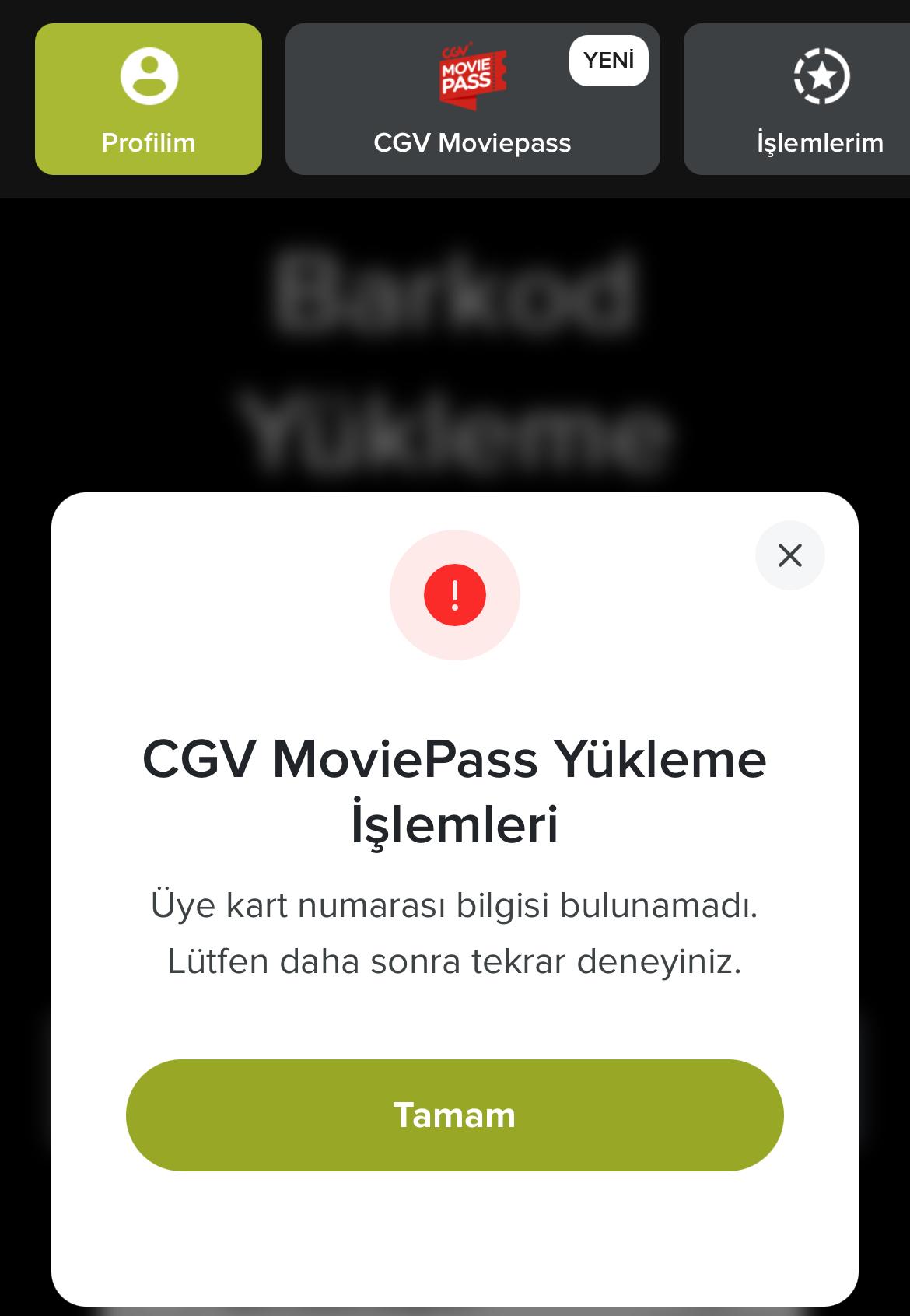The width and height of the screenshot is (910, 1316).
Task: Switch to the Profilim tab
Action: 149,100
